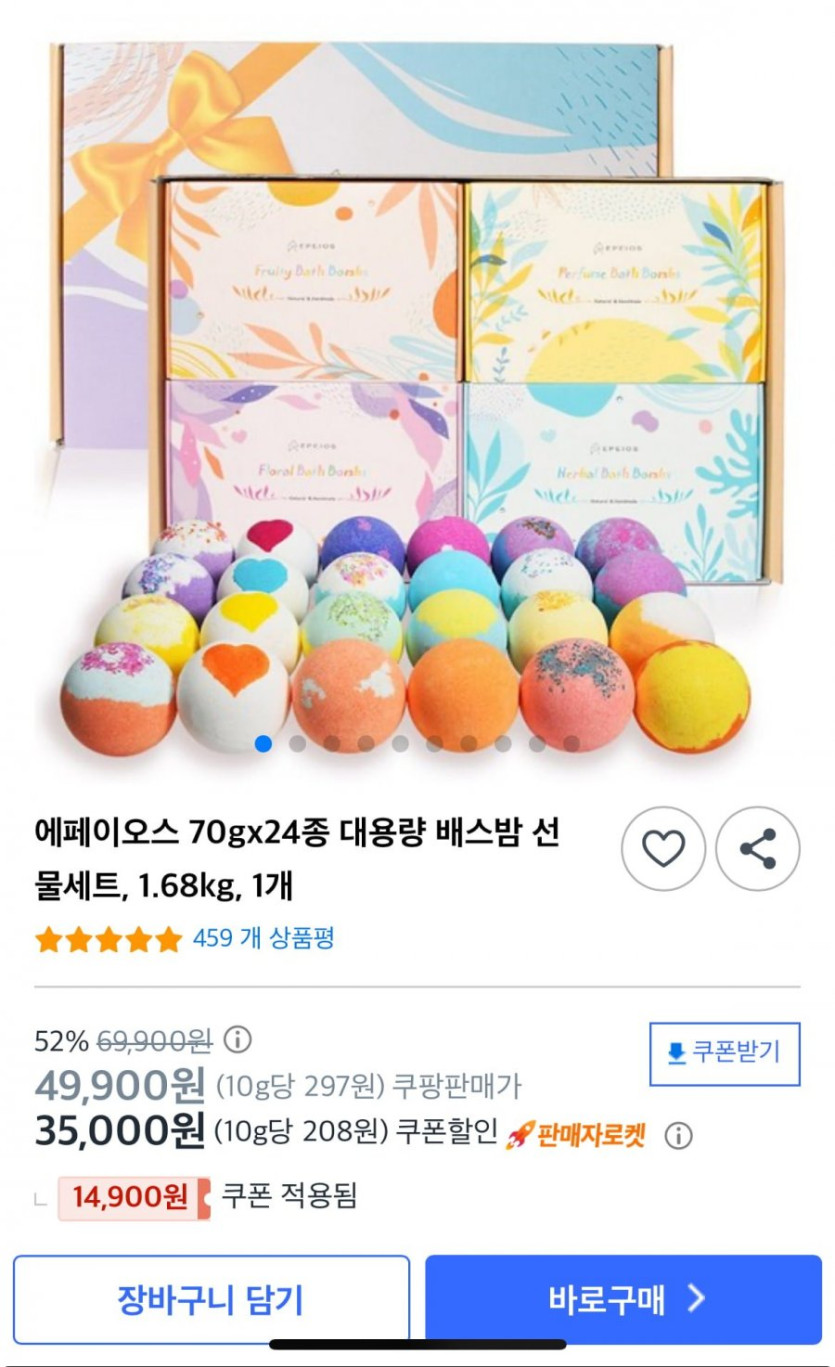Add this bath bomb set to wishlist
The image size is (835, 1367).
[x=663, y=849]
